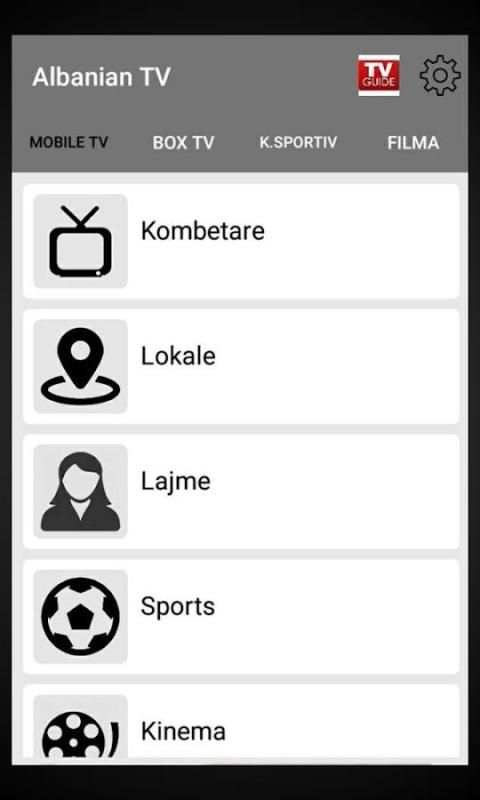Open the Sports category
This screenshot has width=480, height=800.
click(241, 616)
